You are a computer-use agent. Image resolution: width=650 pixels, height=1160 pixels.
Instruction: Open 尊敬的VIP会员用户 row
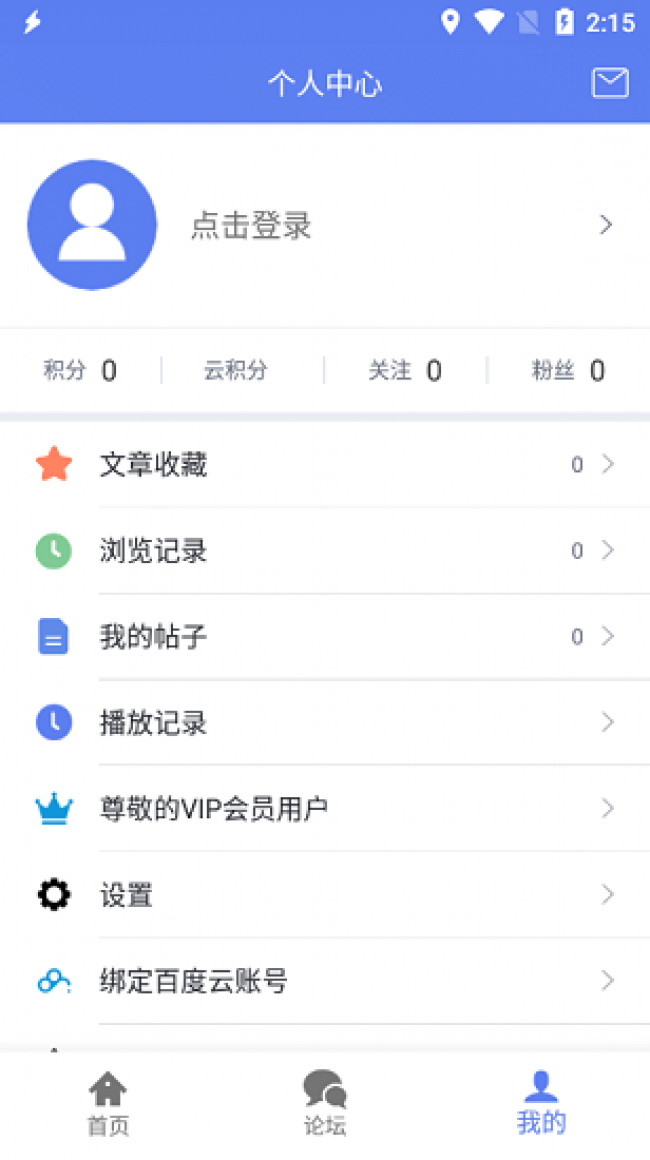(325, 809)
